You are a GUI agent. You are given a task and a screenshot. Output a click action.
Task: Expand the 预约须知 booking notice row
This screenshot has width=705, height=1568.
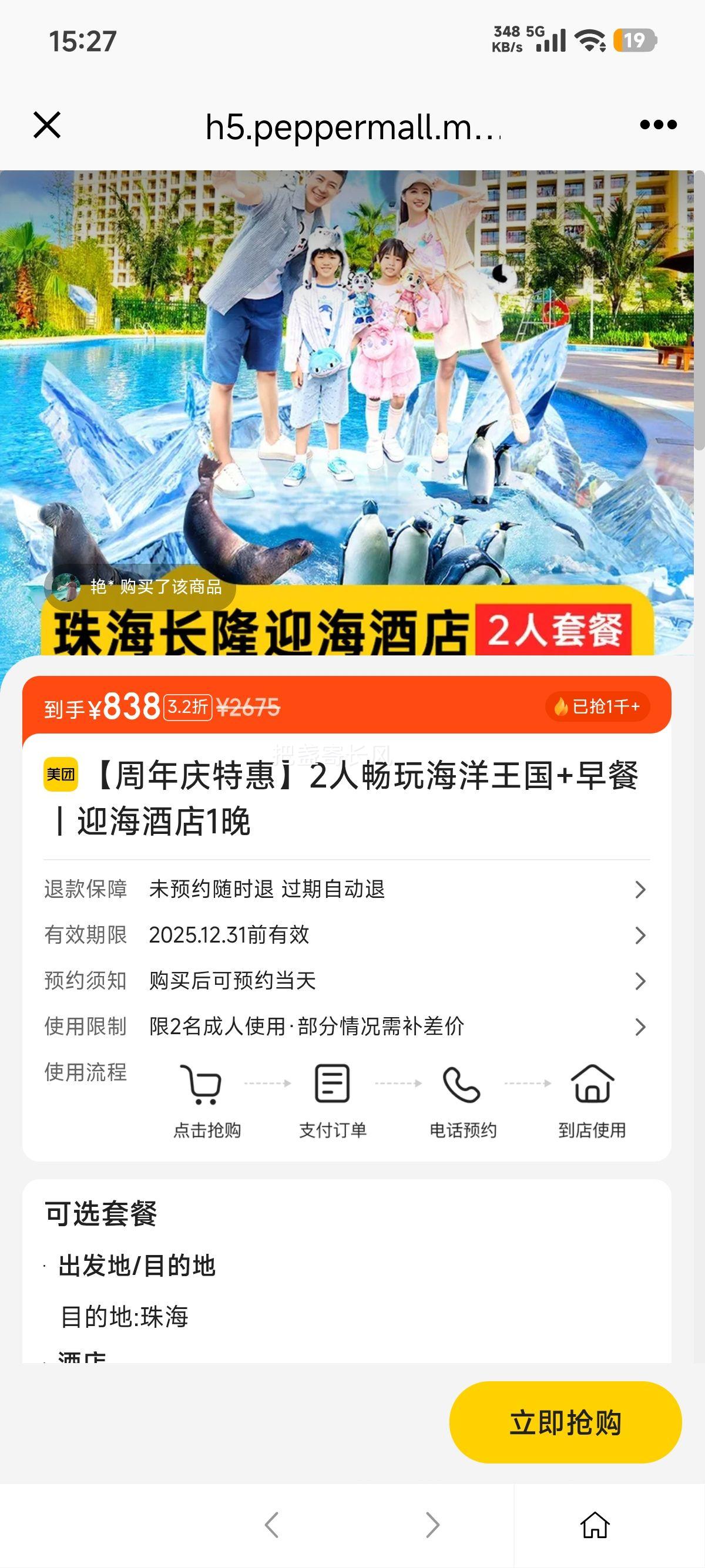click(347, 981)
